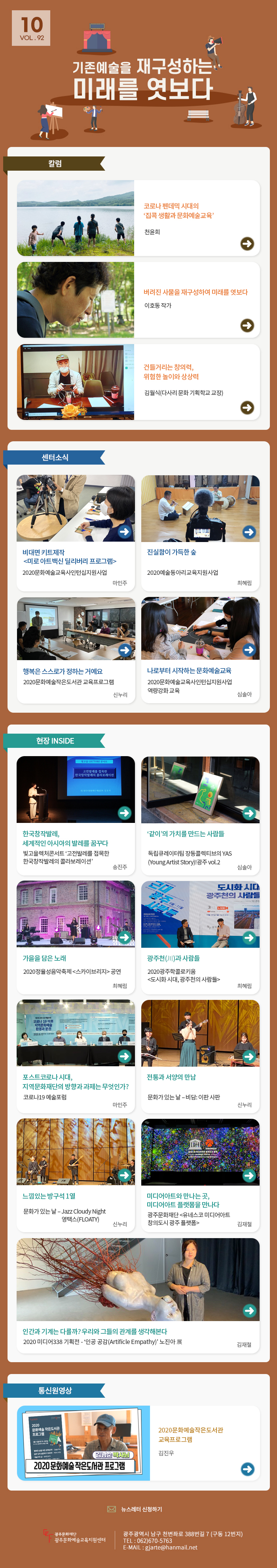Read the 행복은 스스로가 정하는 거예요 article
Image resolution: width=277 pixels, height=1568 pixels.
click(125, 649)
